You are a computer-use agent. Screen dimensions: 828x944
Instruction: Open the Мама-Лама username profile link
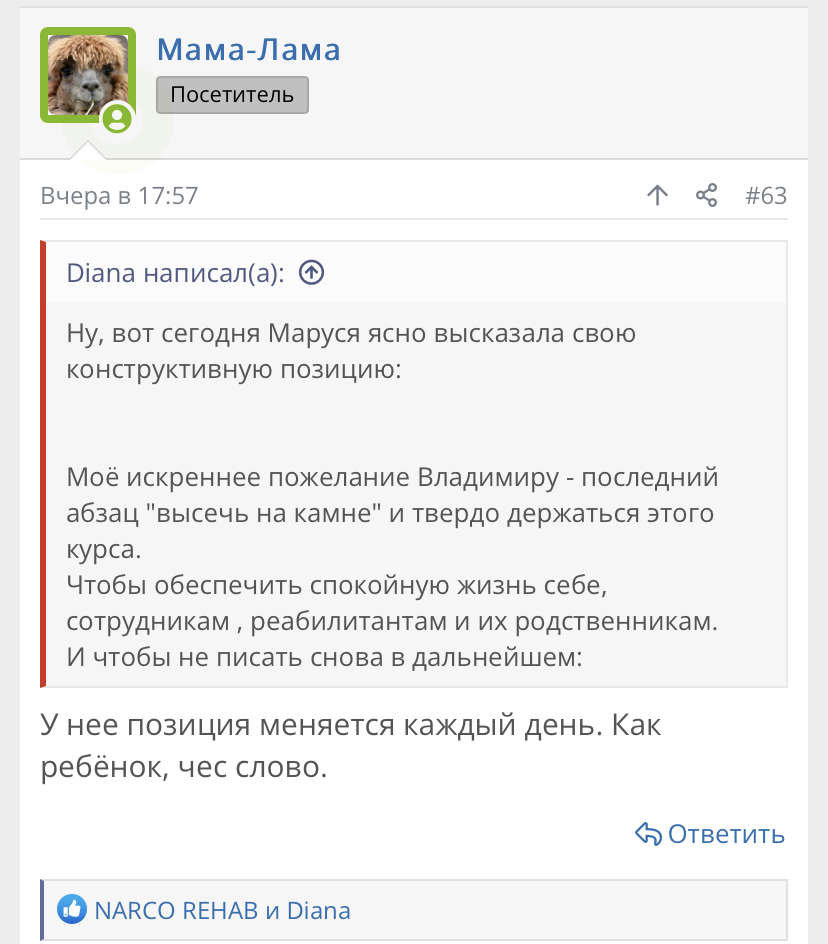[248, 49]
